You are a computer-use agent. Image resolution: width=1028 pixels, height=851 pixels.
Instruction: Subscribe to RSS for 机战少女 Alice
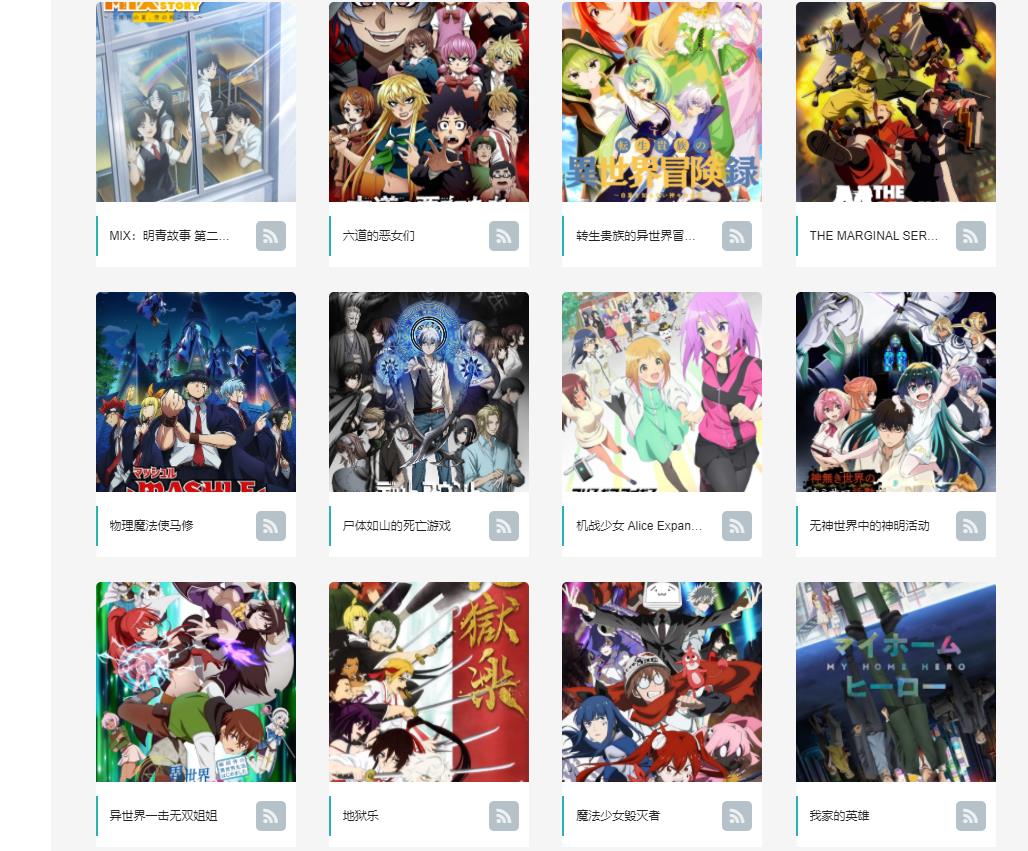tap(737, 526)
